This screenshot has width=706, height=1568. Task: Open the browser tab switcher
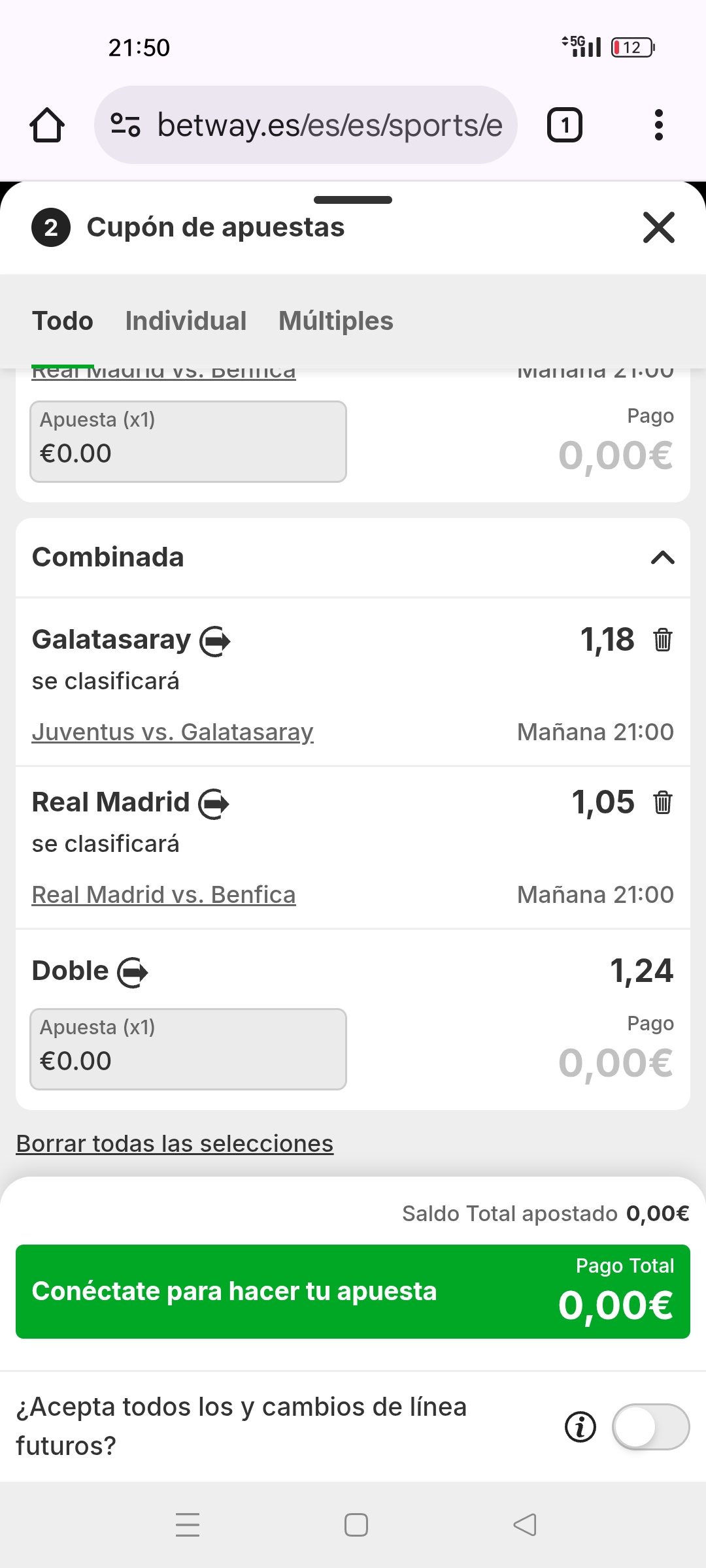pyautogui.click(x=564, y=125)
